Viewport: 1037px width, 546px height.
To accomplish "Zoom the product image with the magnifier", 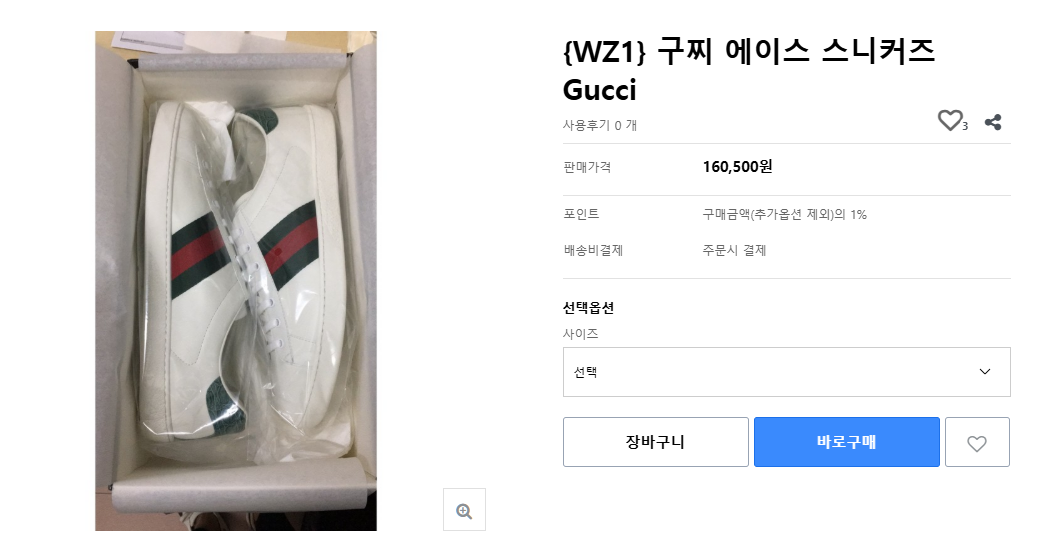I will pyautogui.click(x=464, y=510).
